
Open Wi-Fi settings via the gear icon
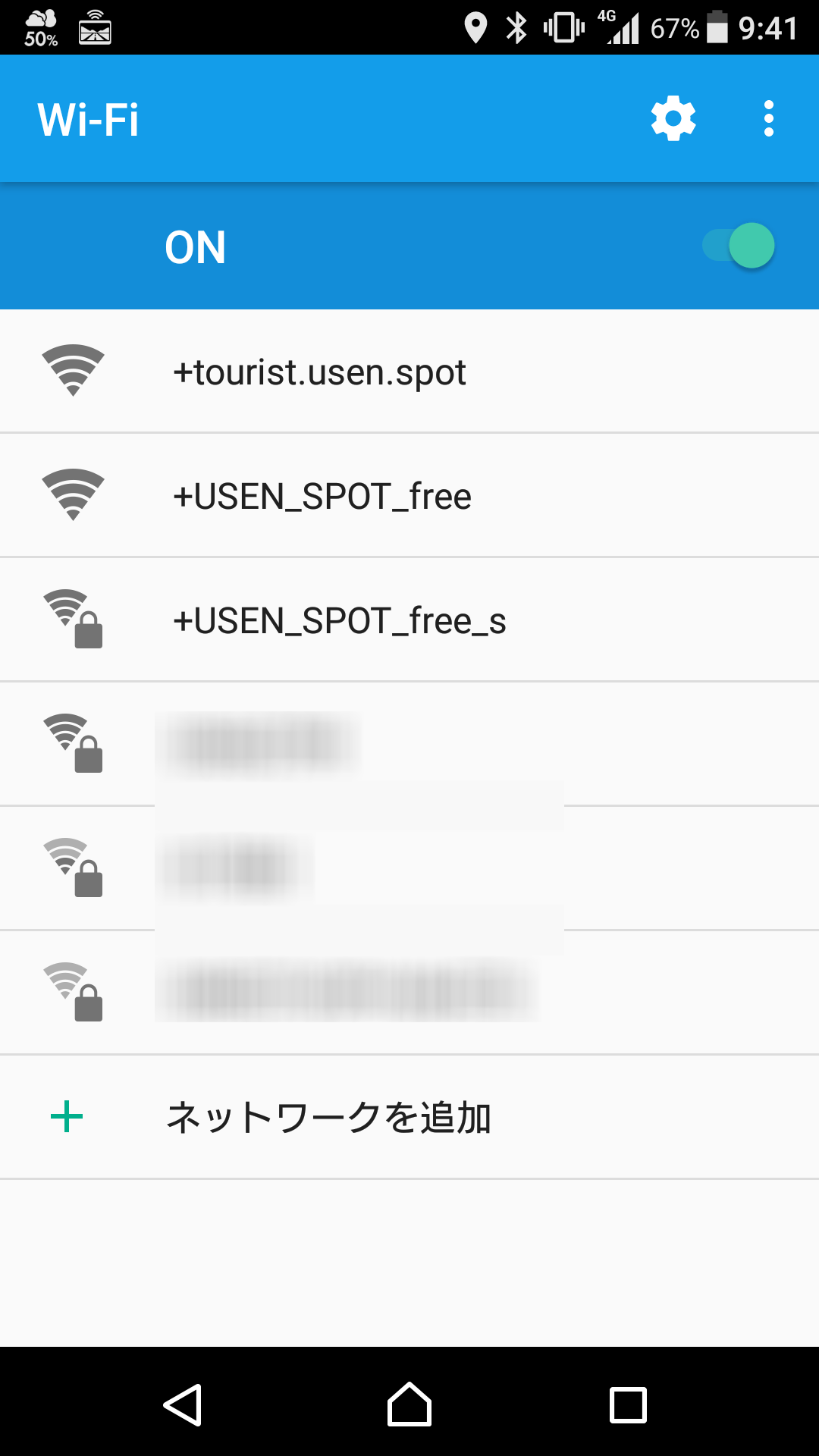(x=672, y=118)
